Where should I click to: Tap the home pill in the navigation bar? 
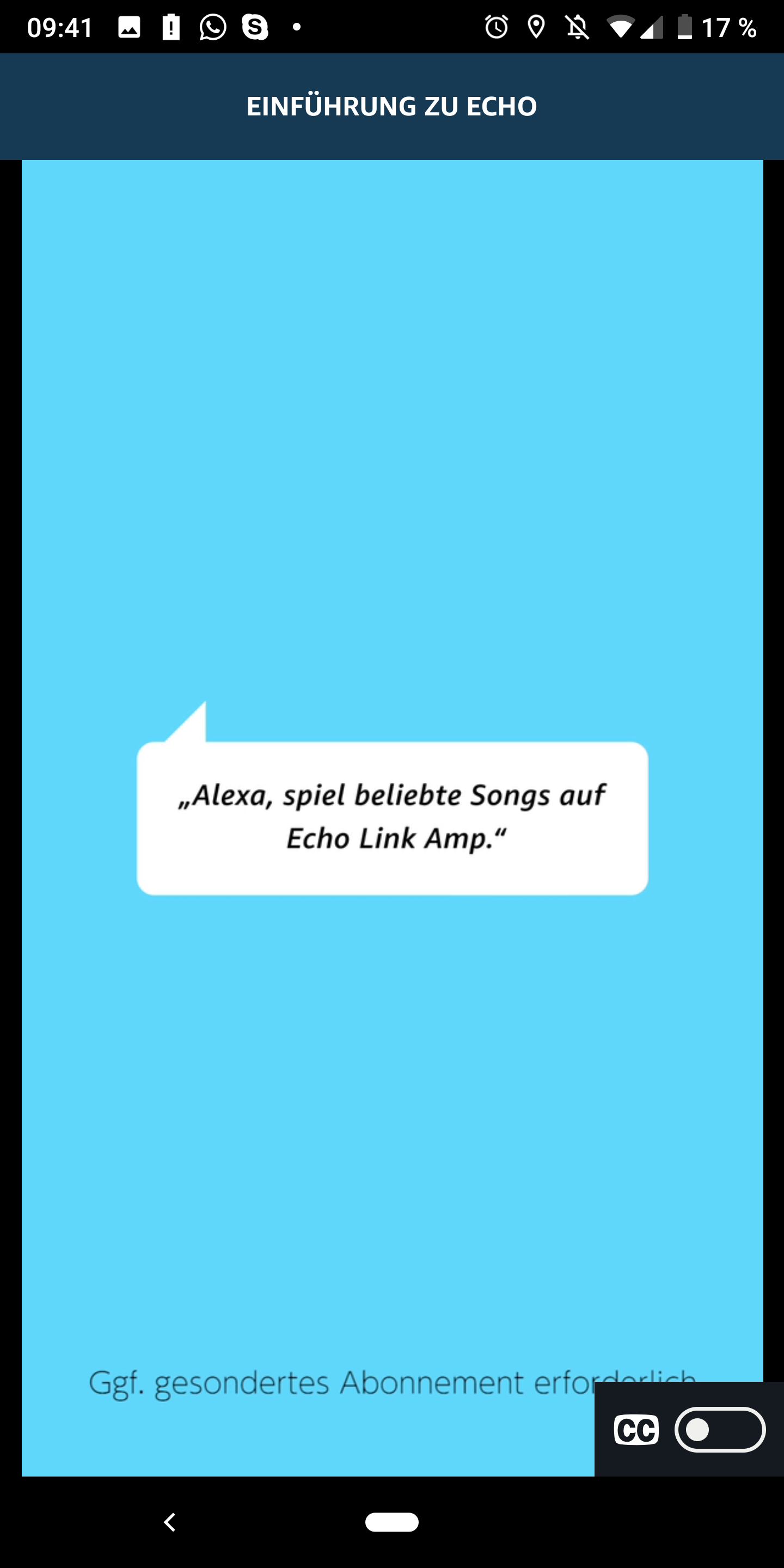[391, 1522]
